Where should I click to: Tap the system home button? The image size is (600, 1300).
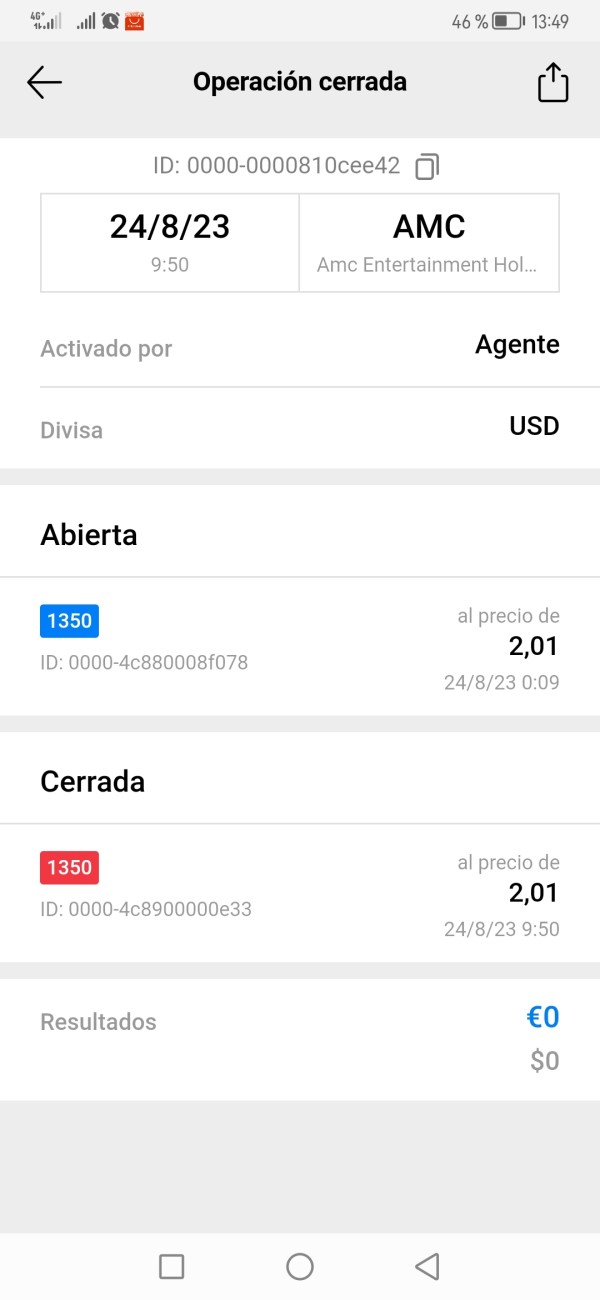(x=300, y=1267)
